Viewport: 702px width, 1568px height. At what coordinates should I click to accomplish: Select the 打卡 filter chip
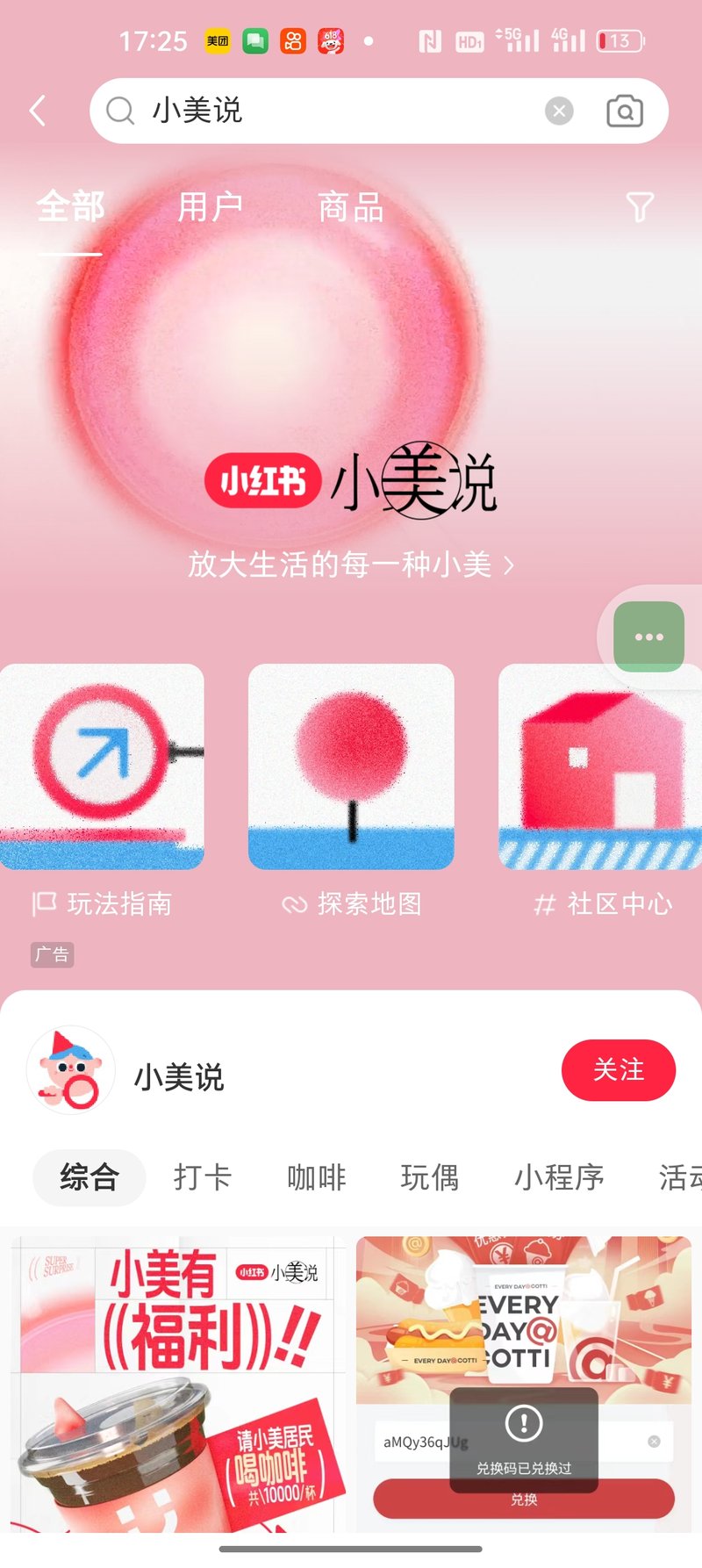point(203,1177)
